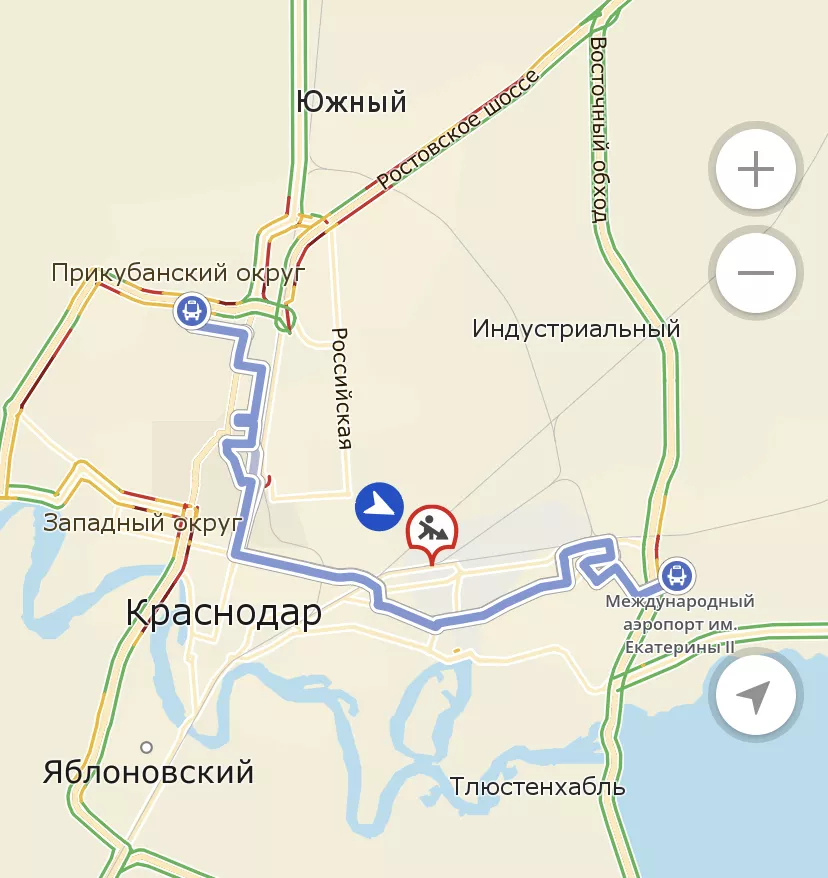Viewport: 828px width, 878px height.
Task: Open the road works marker
Action: (432, 529)
